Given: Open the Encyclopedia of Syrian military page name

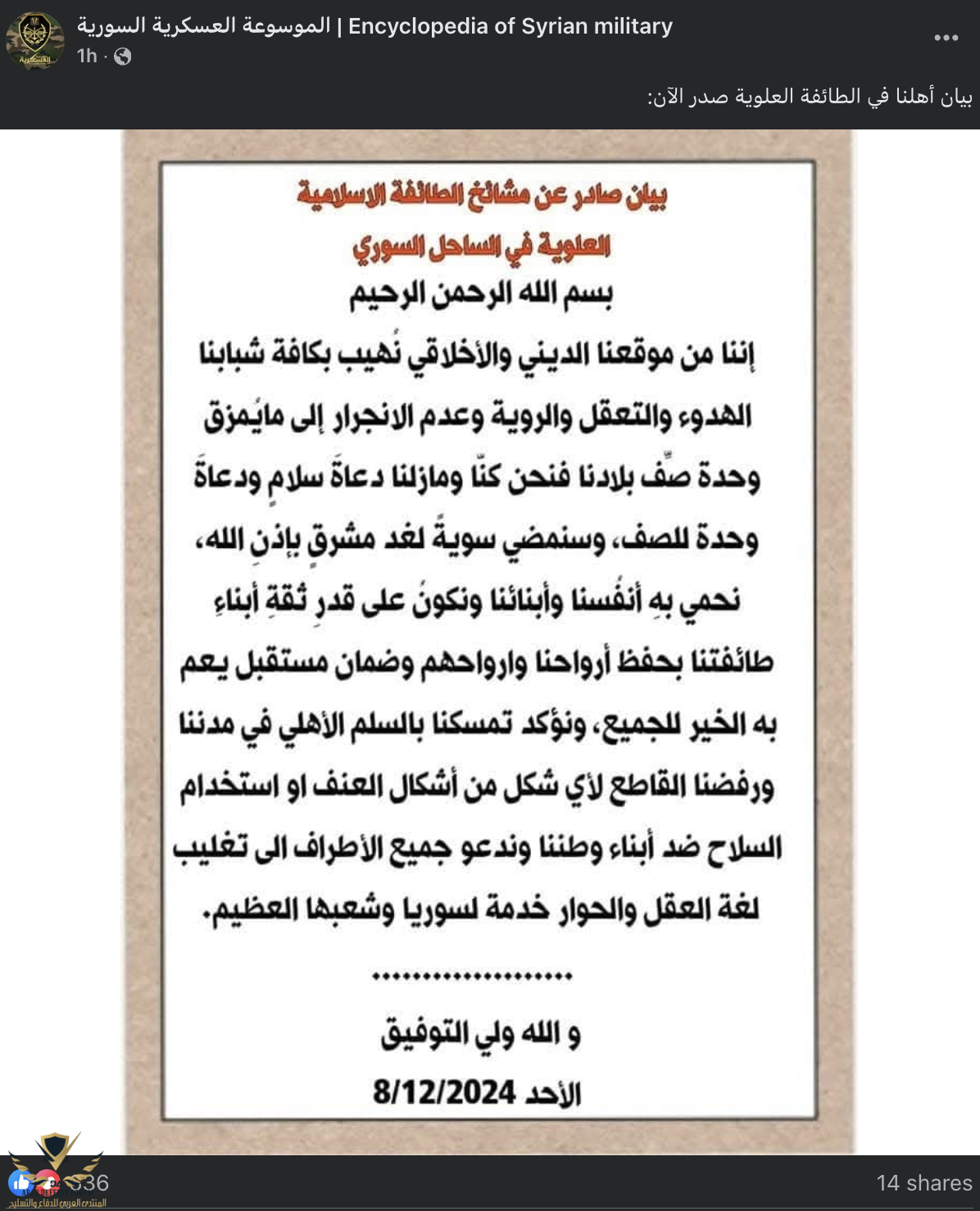Looking at the screenshot, I should 374,26.
